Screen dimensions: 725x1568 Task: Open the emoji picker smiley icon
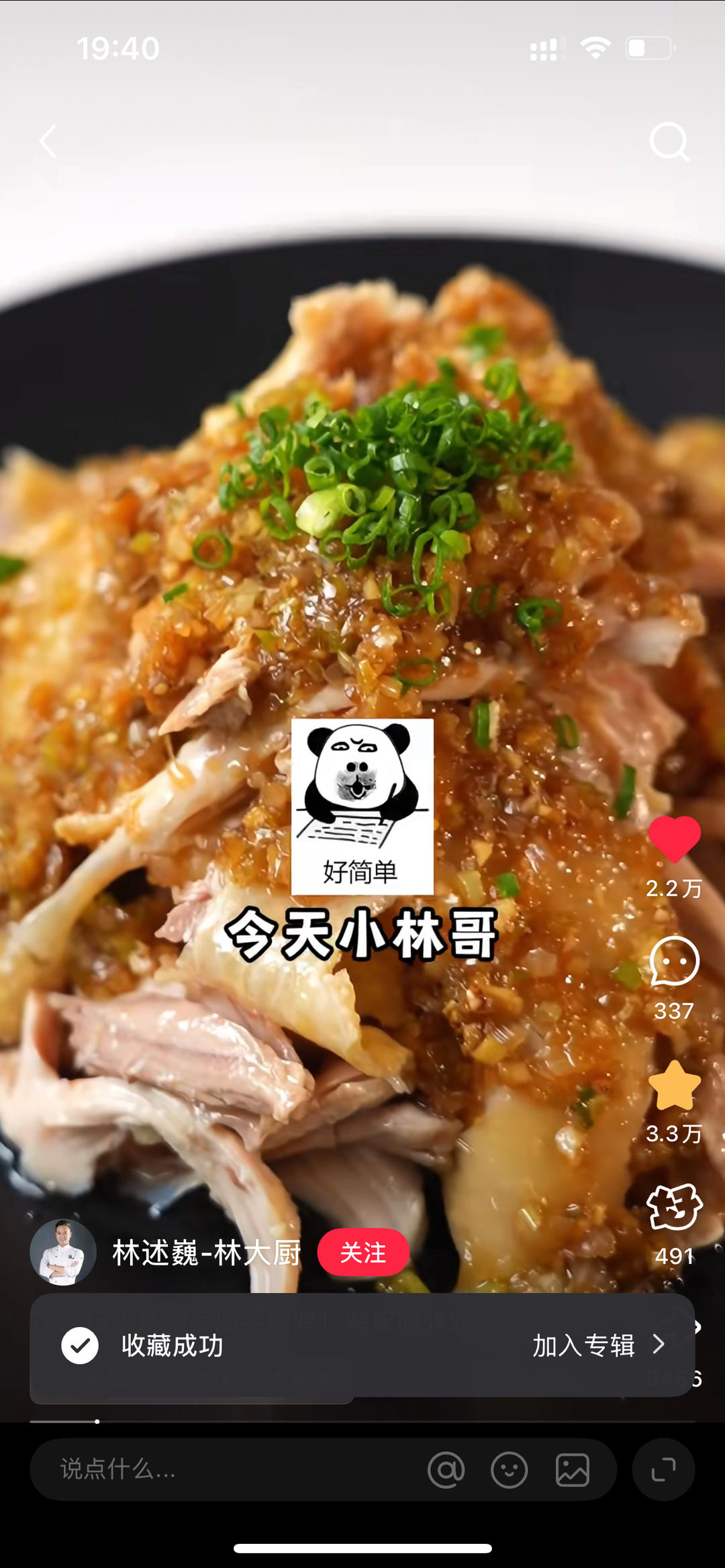pos(510,1470)
